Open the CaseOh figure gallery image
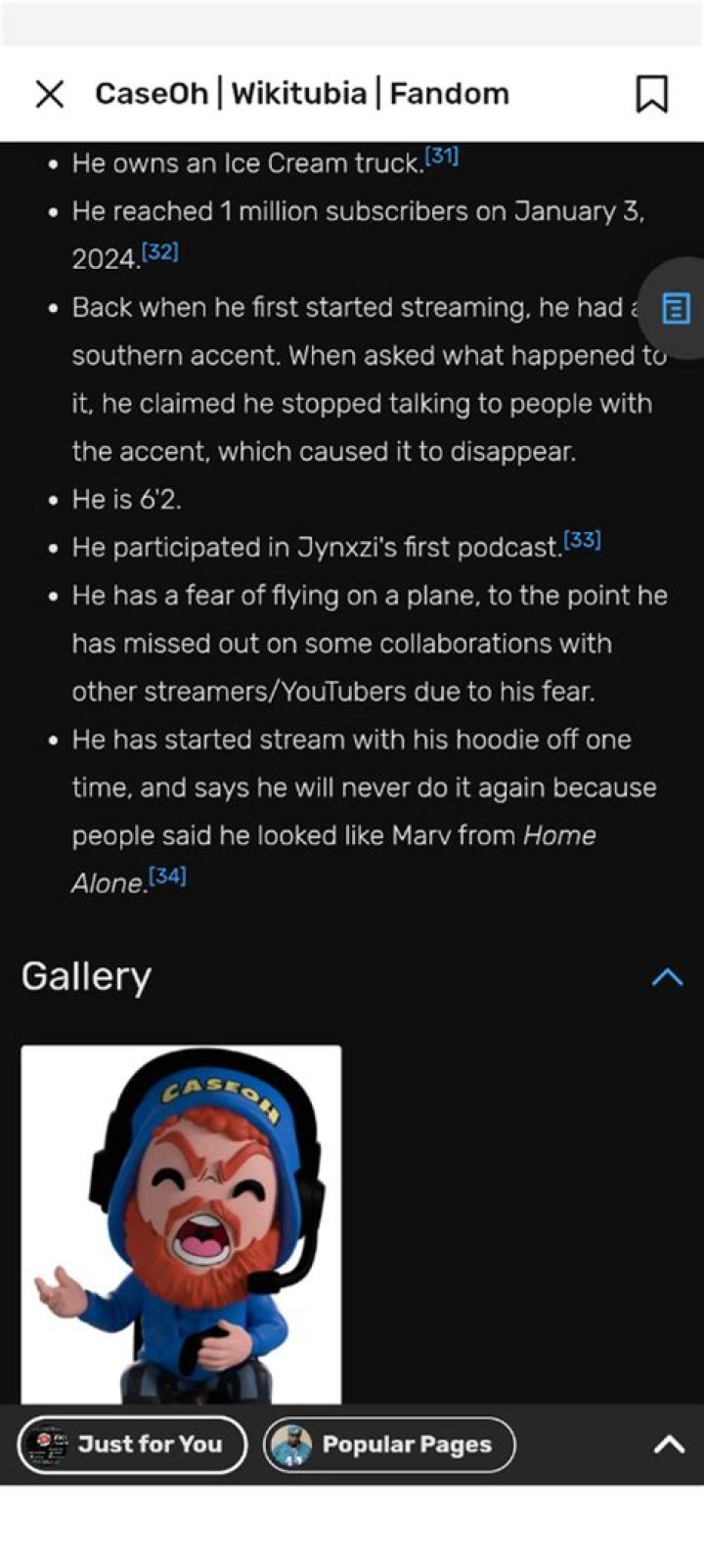 182,1225
